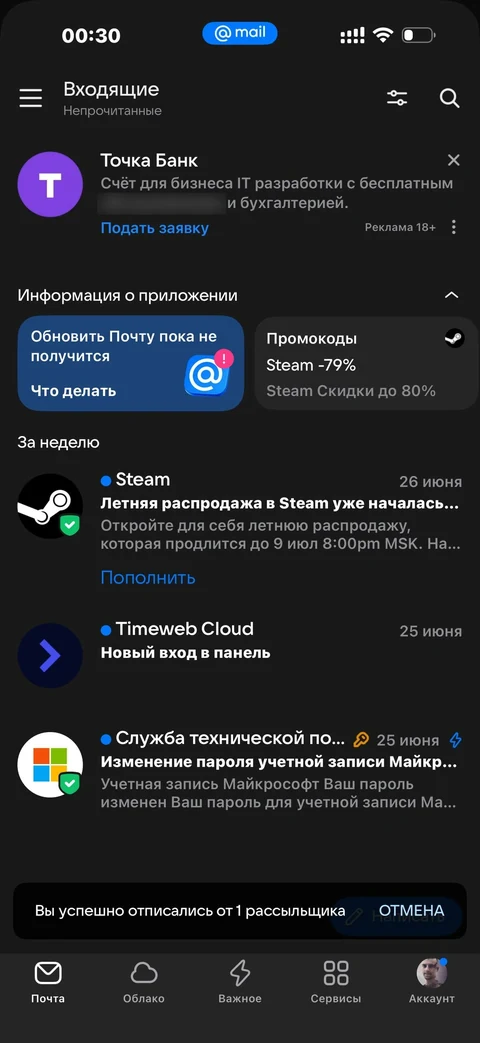Open the Обновить Почту card
Image resolution: width=480 pixels, height=1043 pixels.
click(x=131, y=363)
